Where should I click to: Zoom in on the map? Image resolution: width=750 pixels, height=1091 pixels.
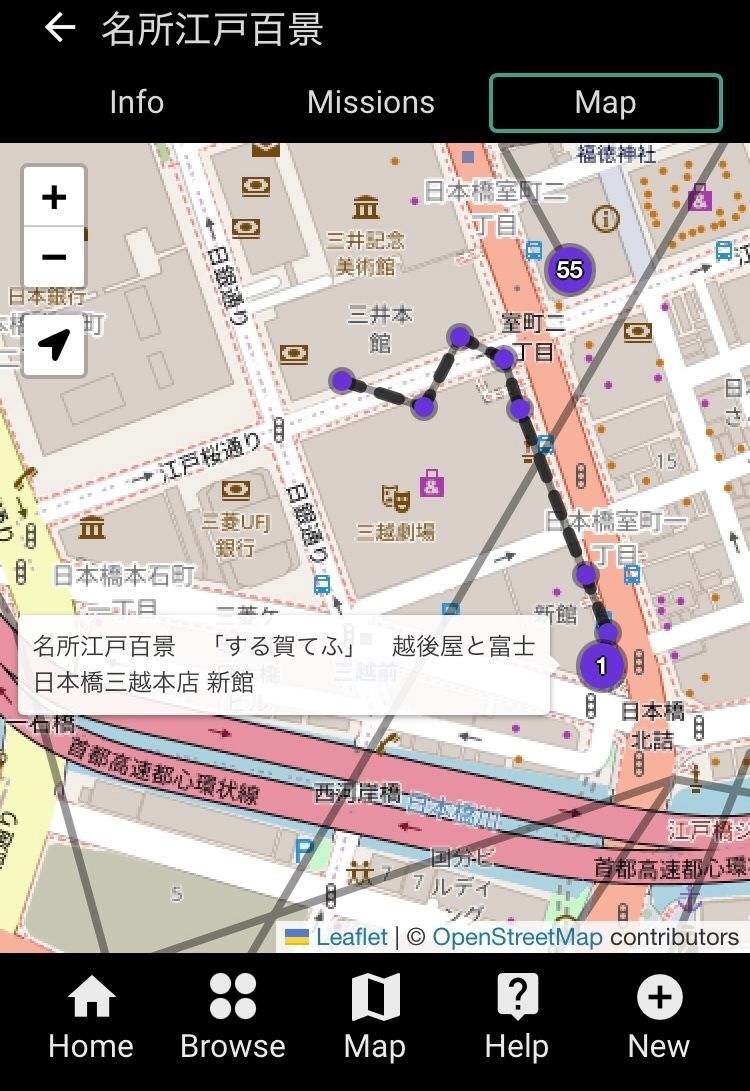coord(54,197)
